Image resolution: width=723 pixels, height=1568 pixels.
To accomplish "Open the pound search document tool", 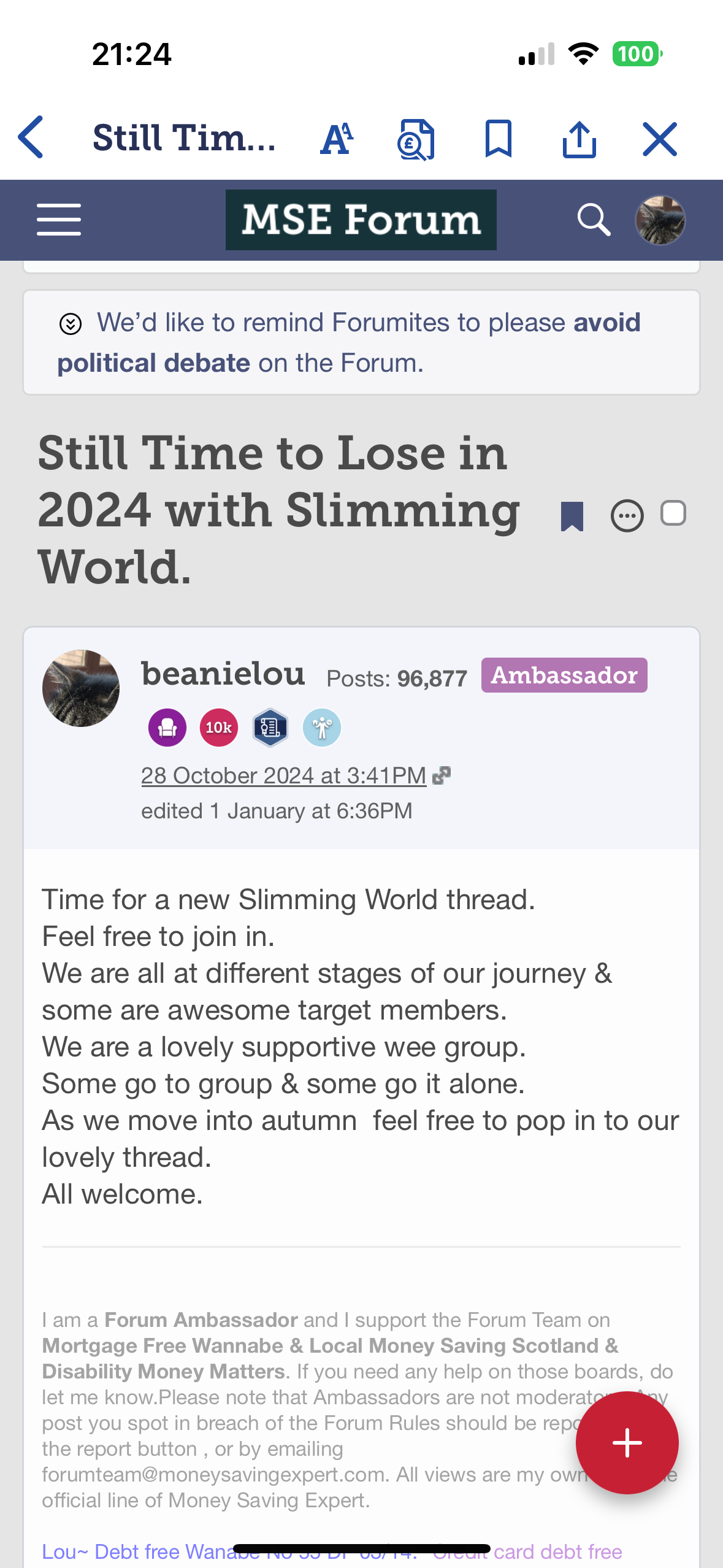I will (x=416, y=139).
